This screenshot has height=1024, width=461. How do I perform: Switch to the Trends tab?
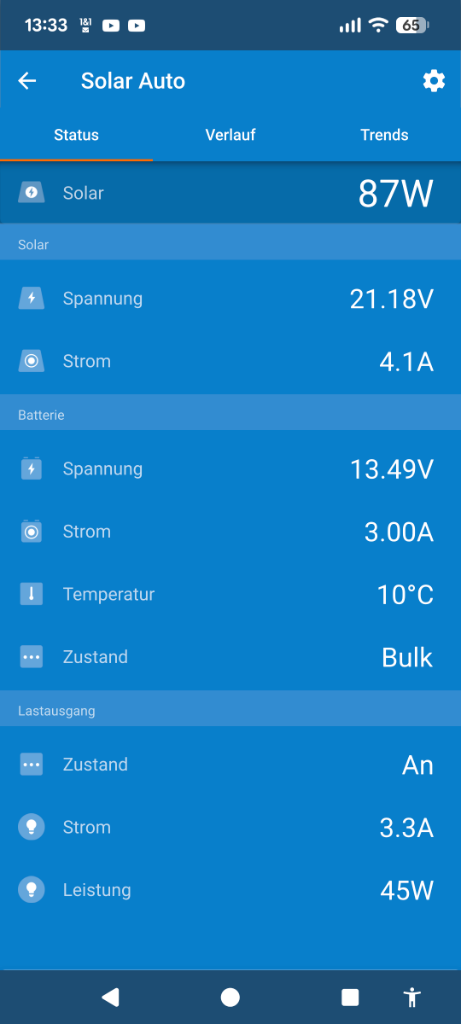(384, 135)
